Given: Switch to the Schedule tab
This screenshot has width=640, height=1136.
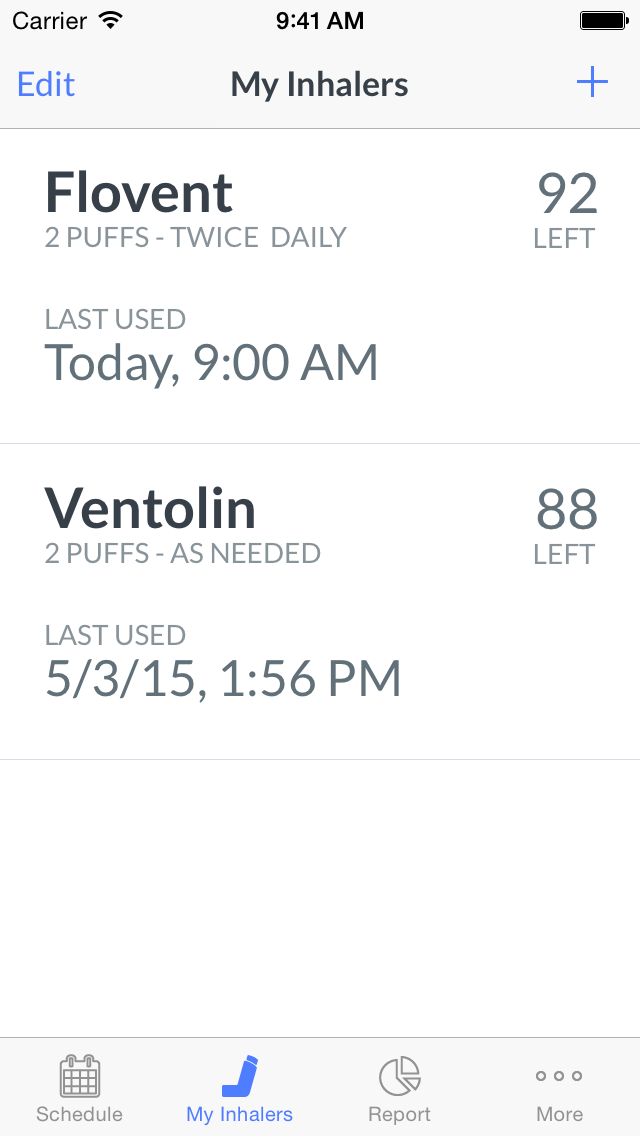Looking at the screenshot, I should click(80, 1088).
